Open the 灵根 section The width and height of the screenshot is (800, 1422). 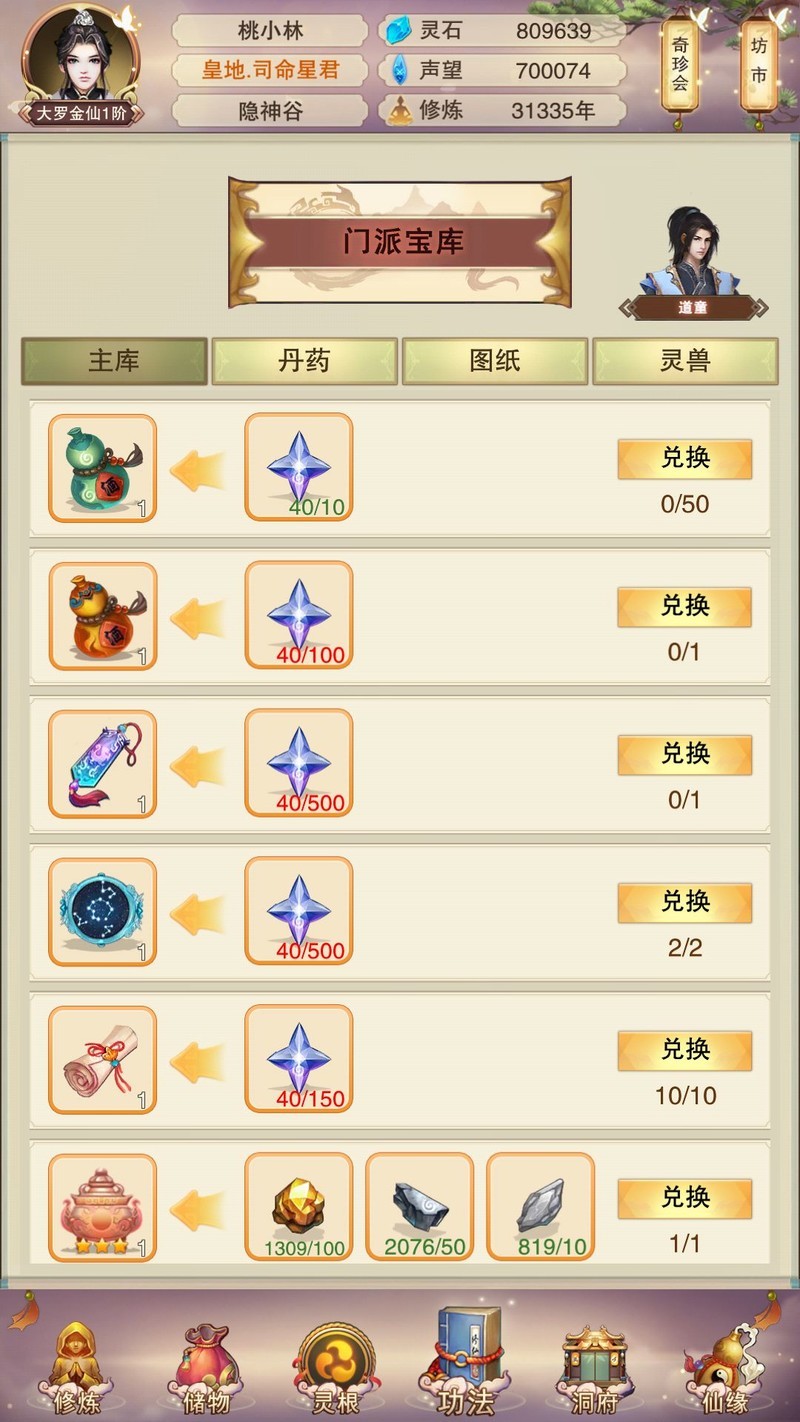pyautogui.click(x=335, y=1365)
